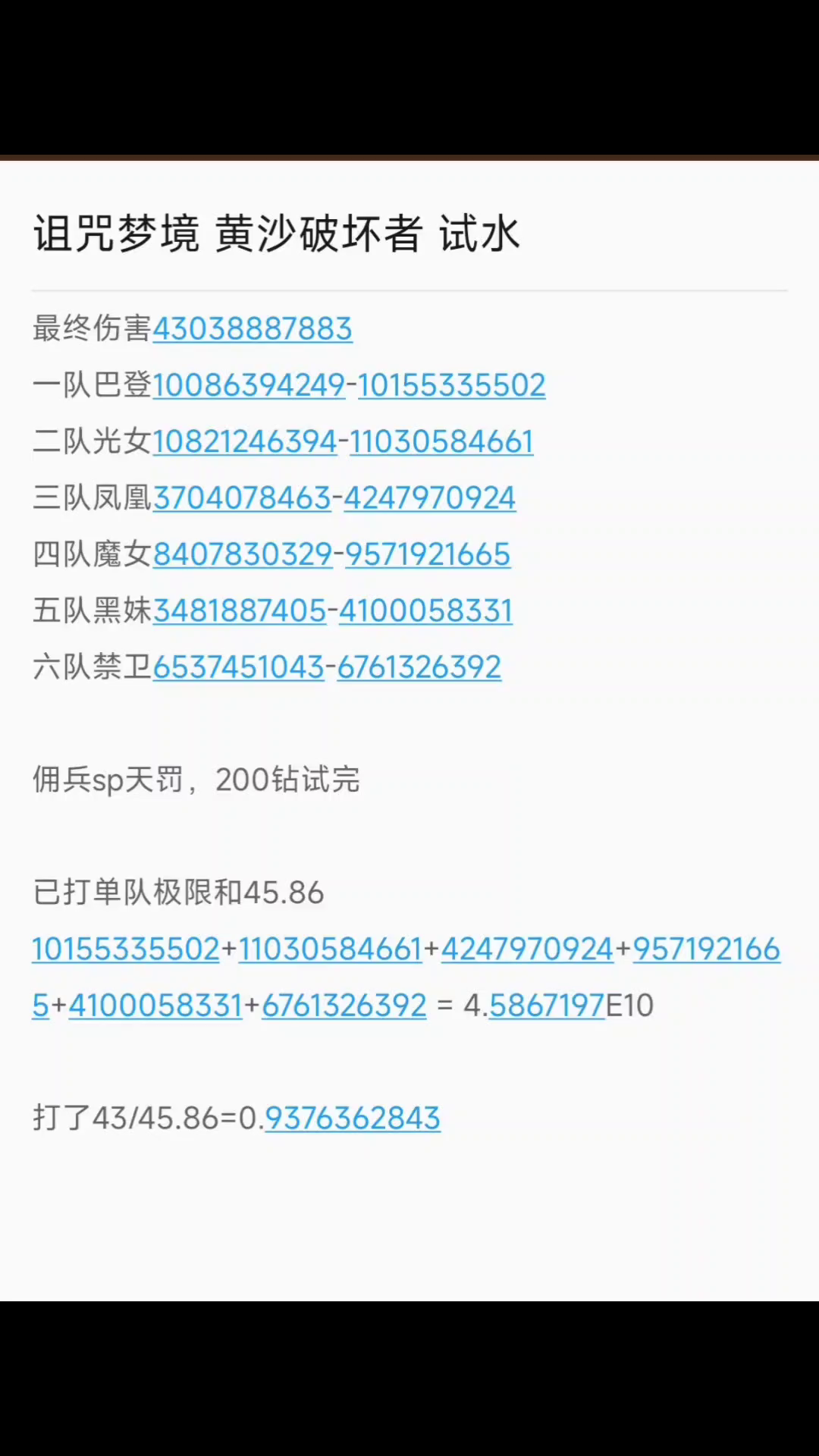Open the linked number 10821246394
This screenshot has height=1456, width=819.
[x=245, y=441]
